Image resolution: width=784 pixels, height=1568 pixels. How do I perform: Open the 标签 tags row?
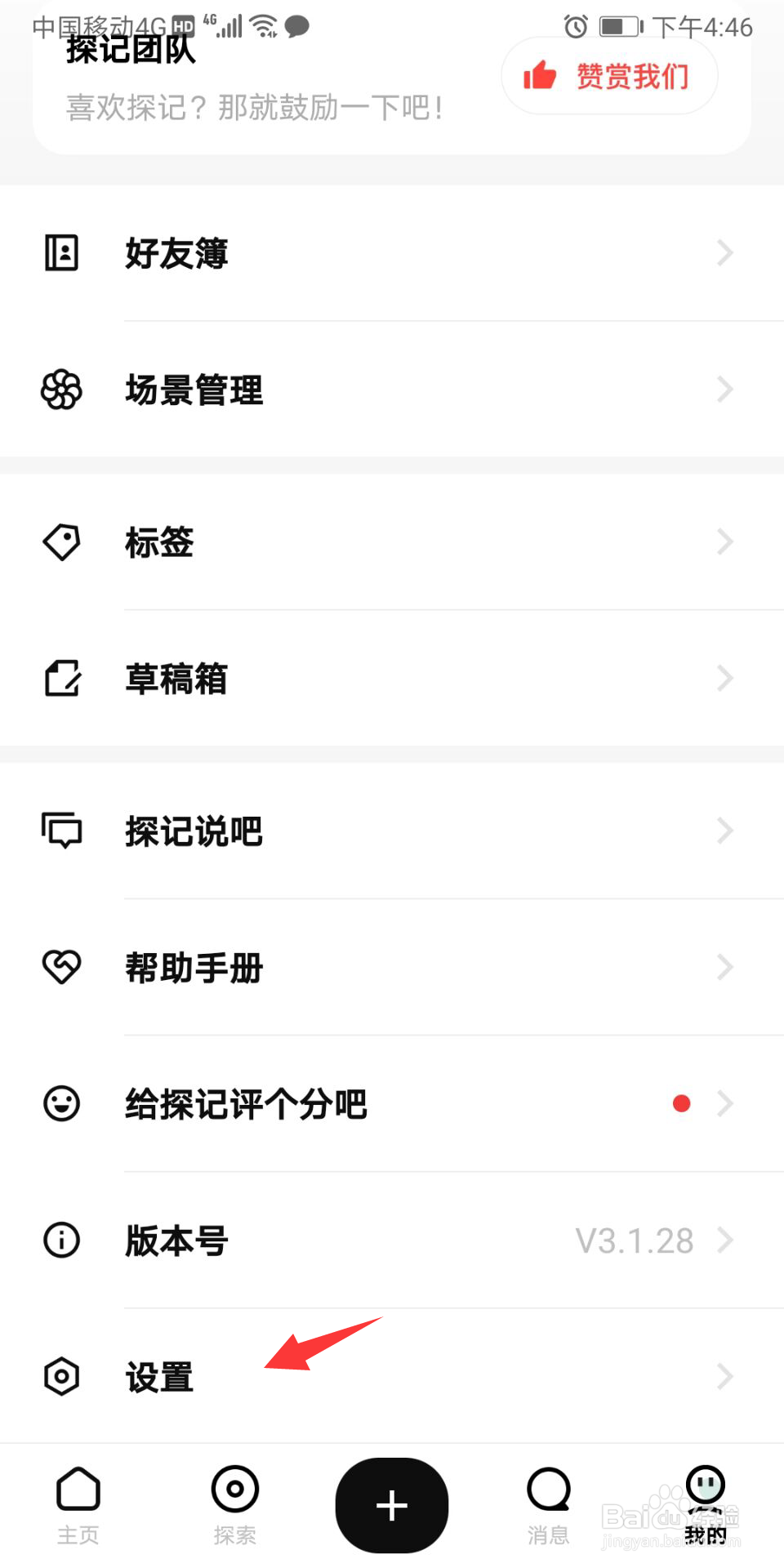point(392,542)
